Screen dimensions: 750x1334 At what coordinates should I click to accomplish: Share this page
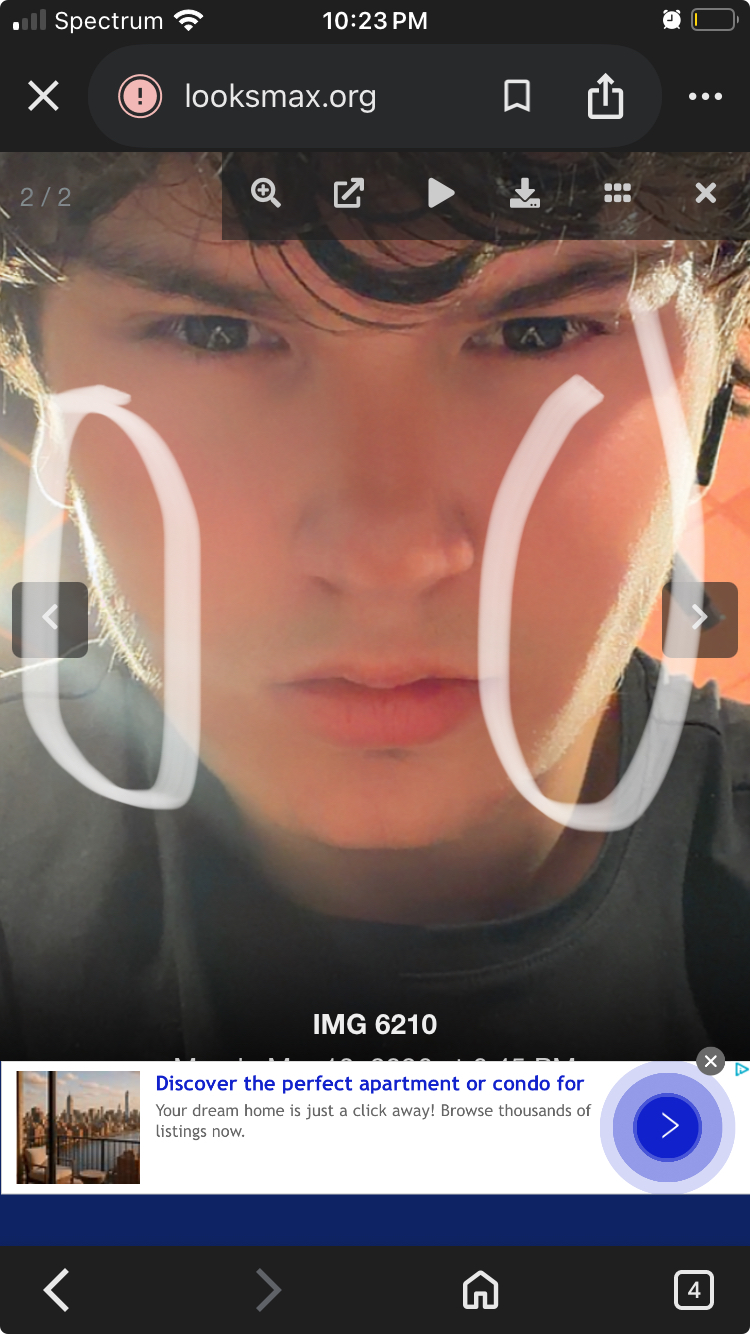[605, 97]
